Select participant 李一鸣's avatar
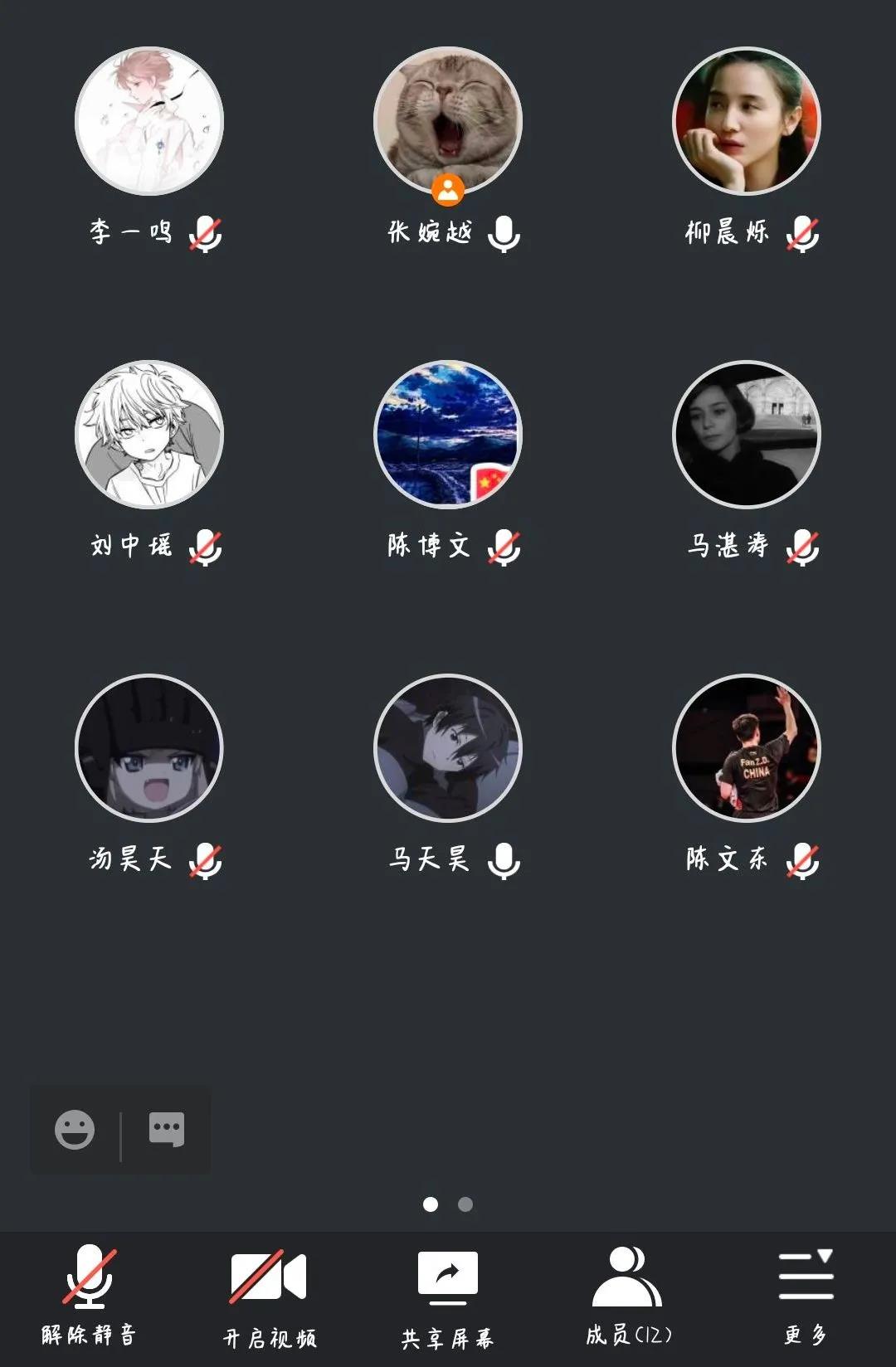Image resolution: width=896 pixels, height=1367 pixels. tap(149, 121)
